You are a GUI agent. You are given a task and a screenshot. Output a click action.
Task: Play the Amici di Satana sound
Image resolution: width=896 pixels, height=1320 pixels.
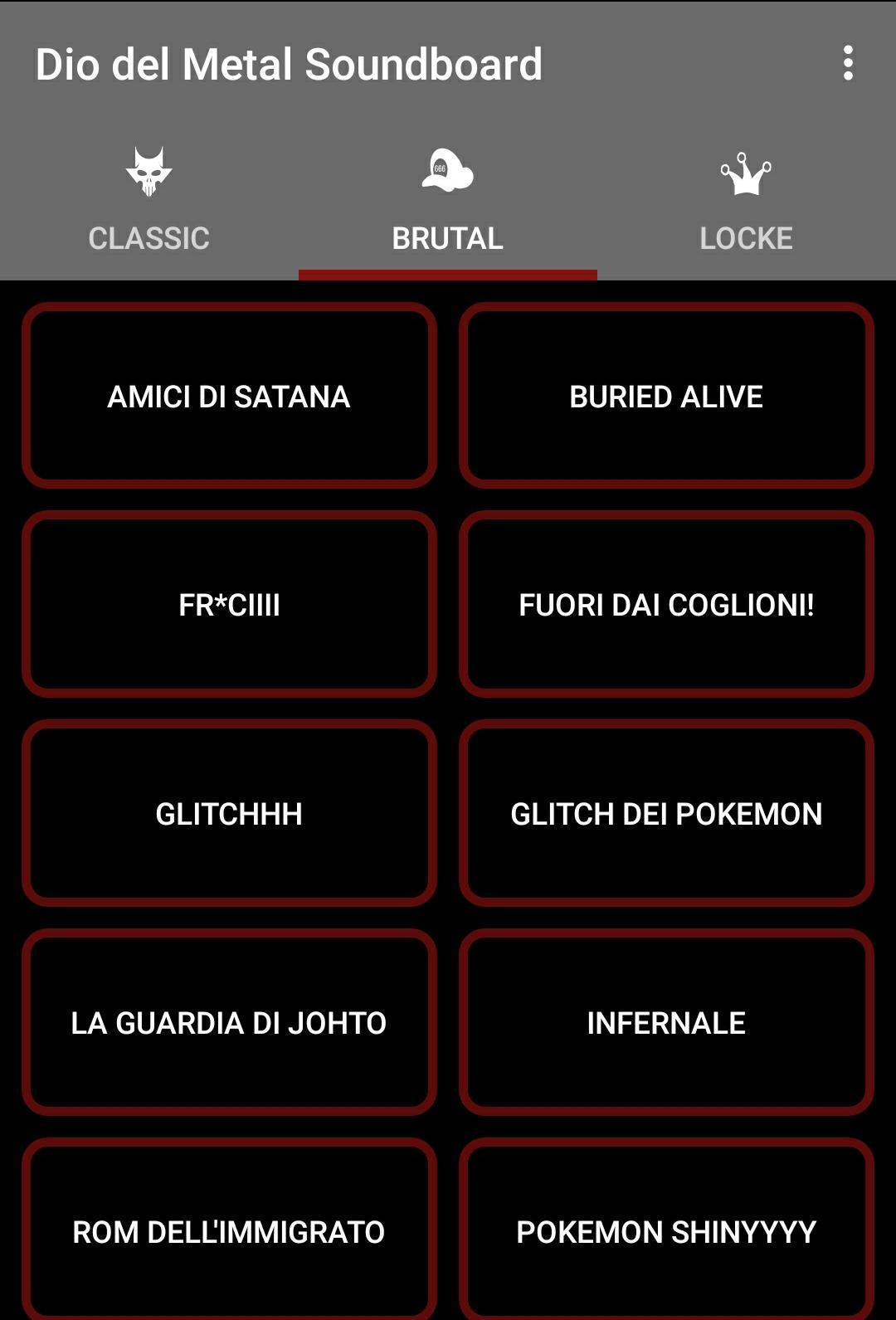point(229,396)
